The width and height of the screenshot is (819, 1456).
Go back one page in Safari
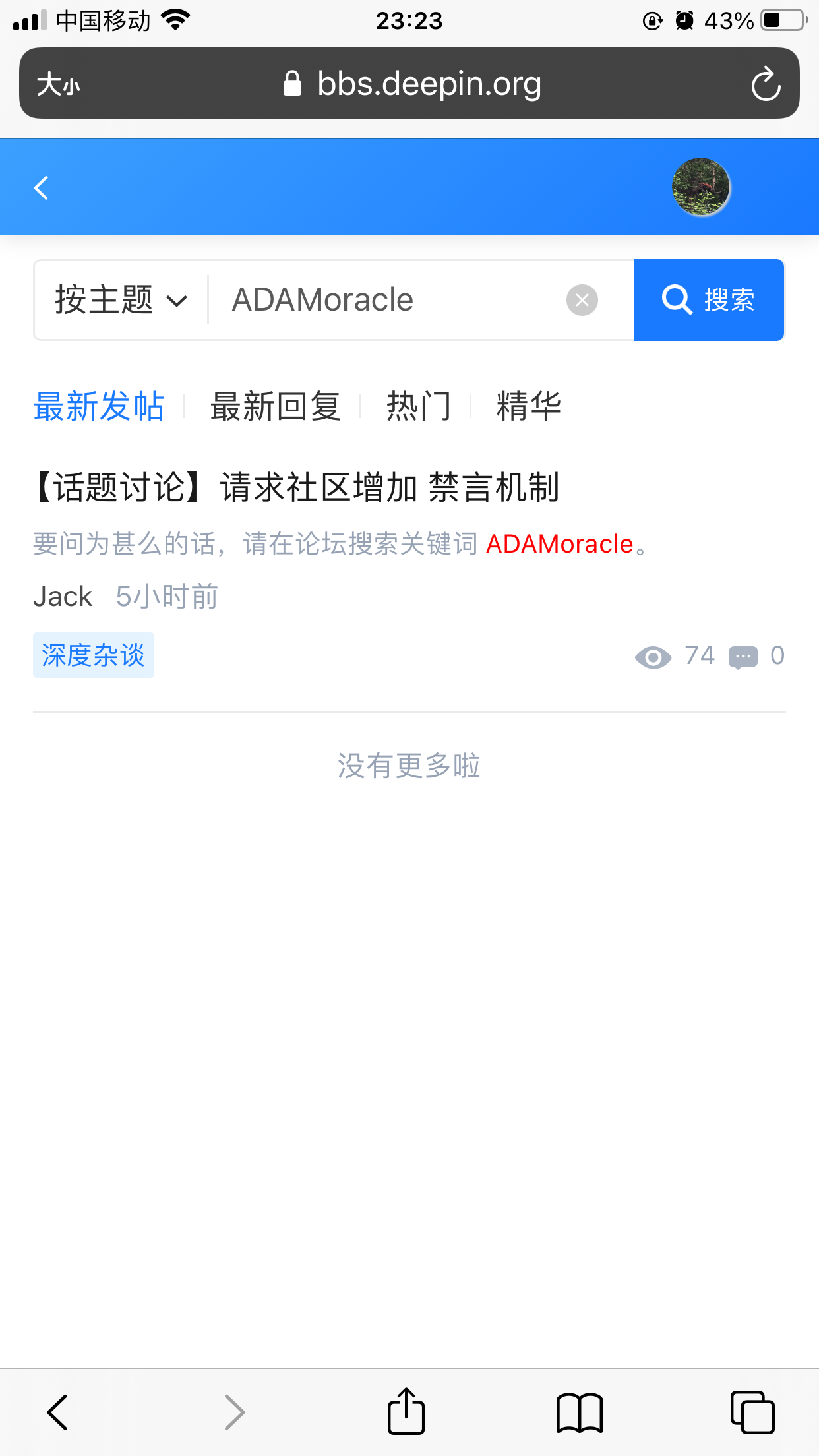[x=57, y=1412]
